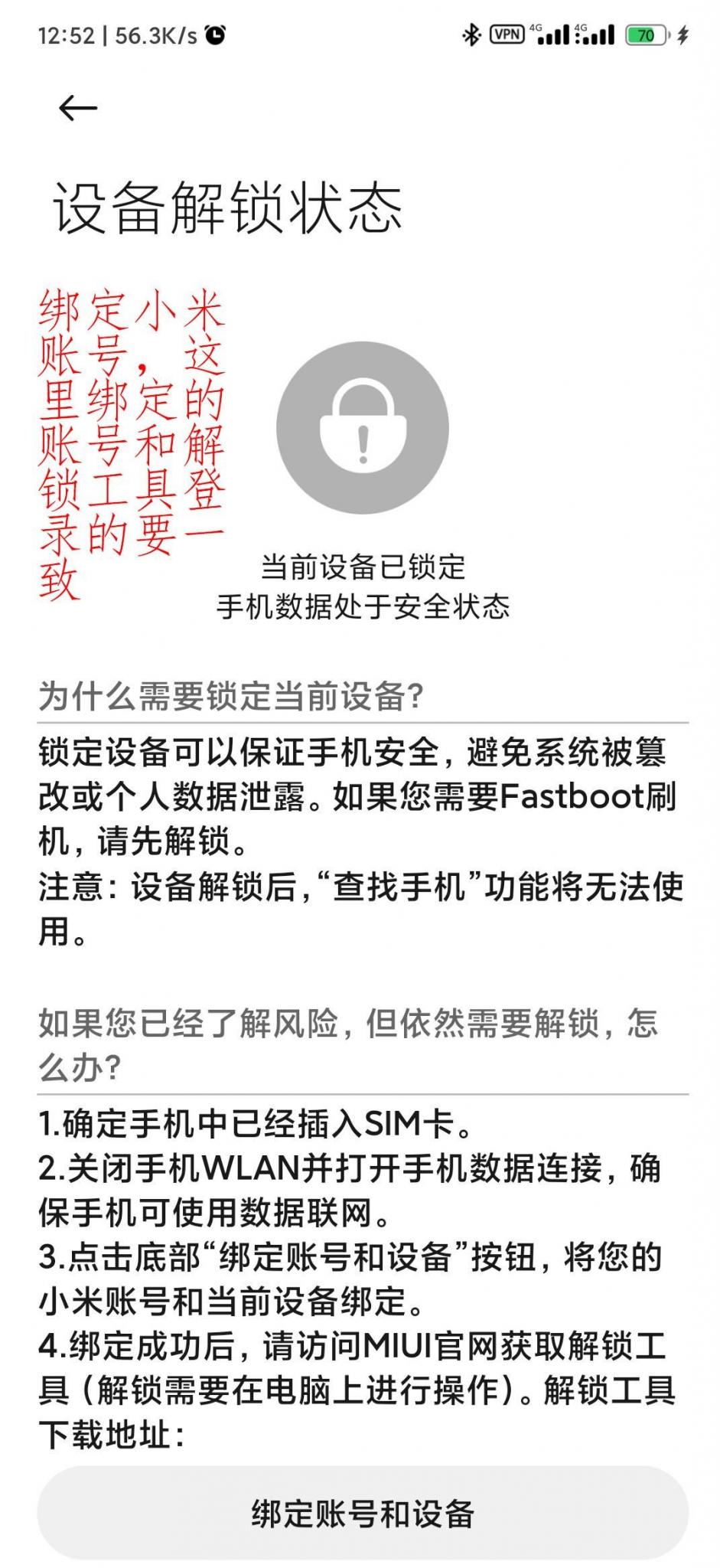Screen dimensions: 720x1568
Task: Tap the battery indicator showing 70
Action: [x=645, y=34]
